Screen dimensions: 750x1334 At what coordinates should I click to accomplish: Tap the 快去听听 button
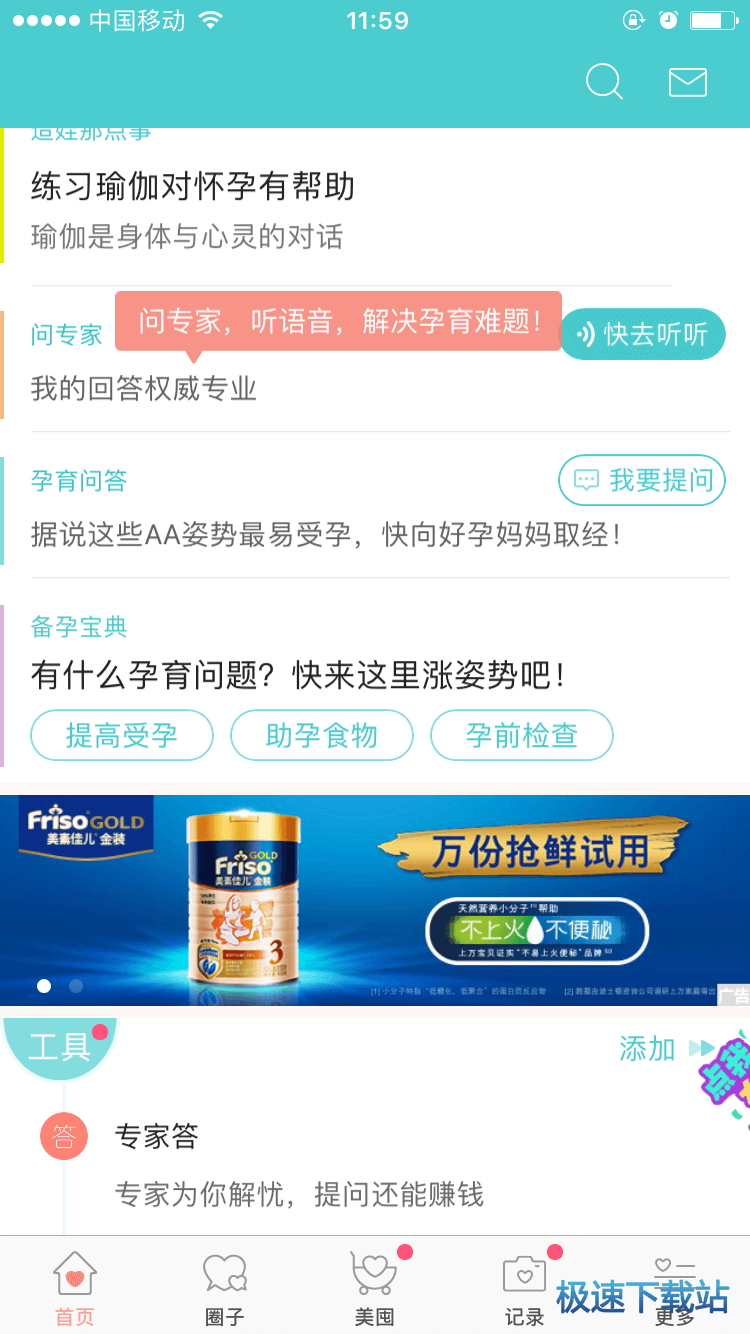[x=642, y=334]
